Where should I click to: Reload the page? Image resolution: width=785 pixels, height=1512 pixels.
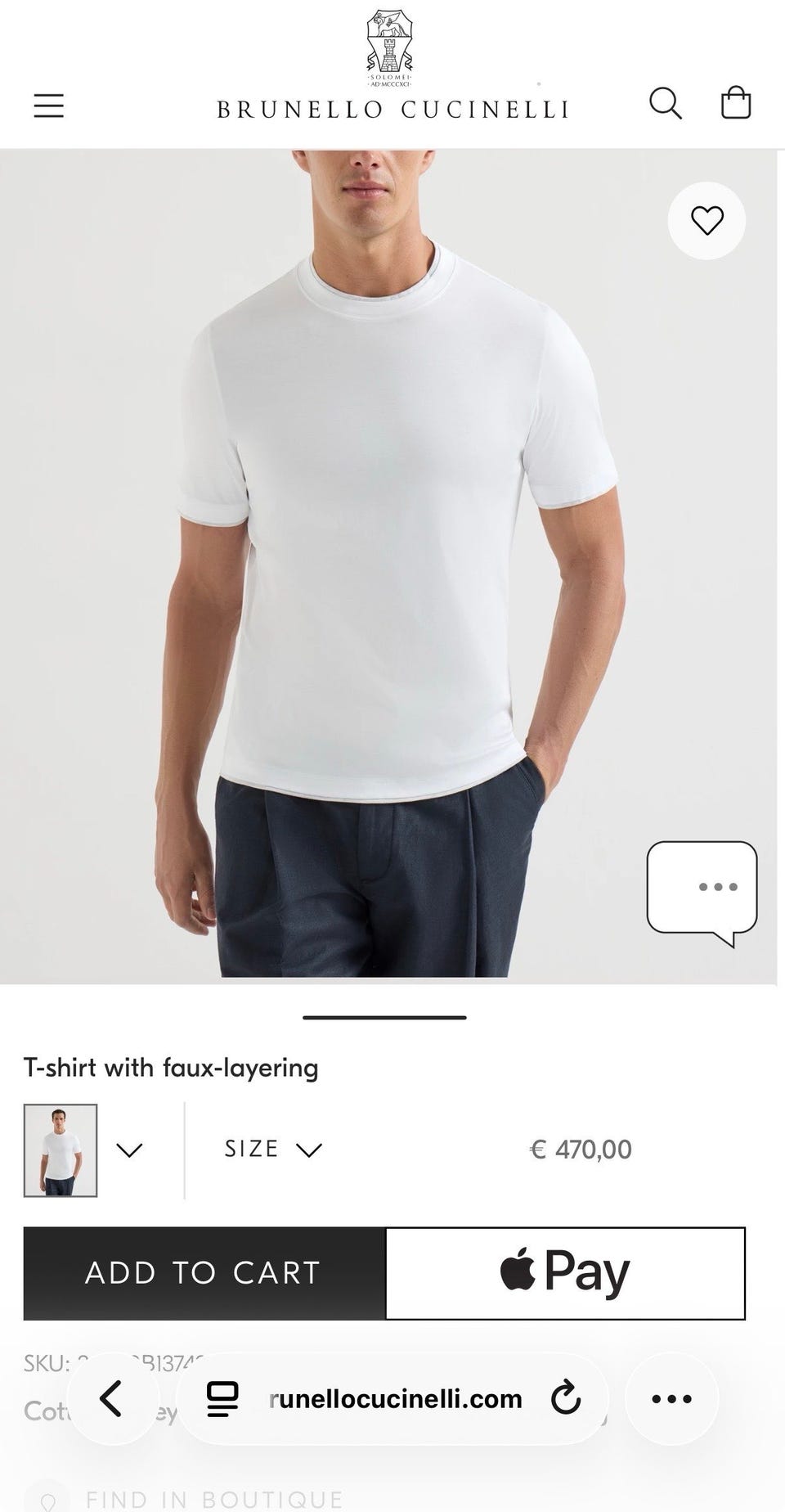566,1398
